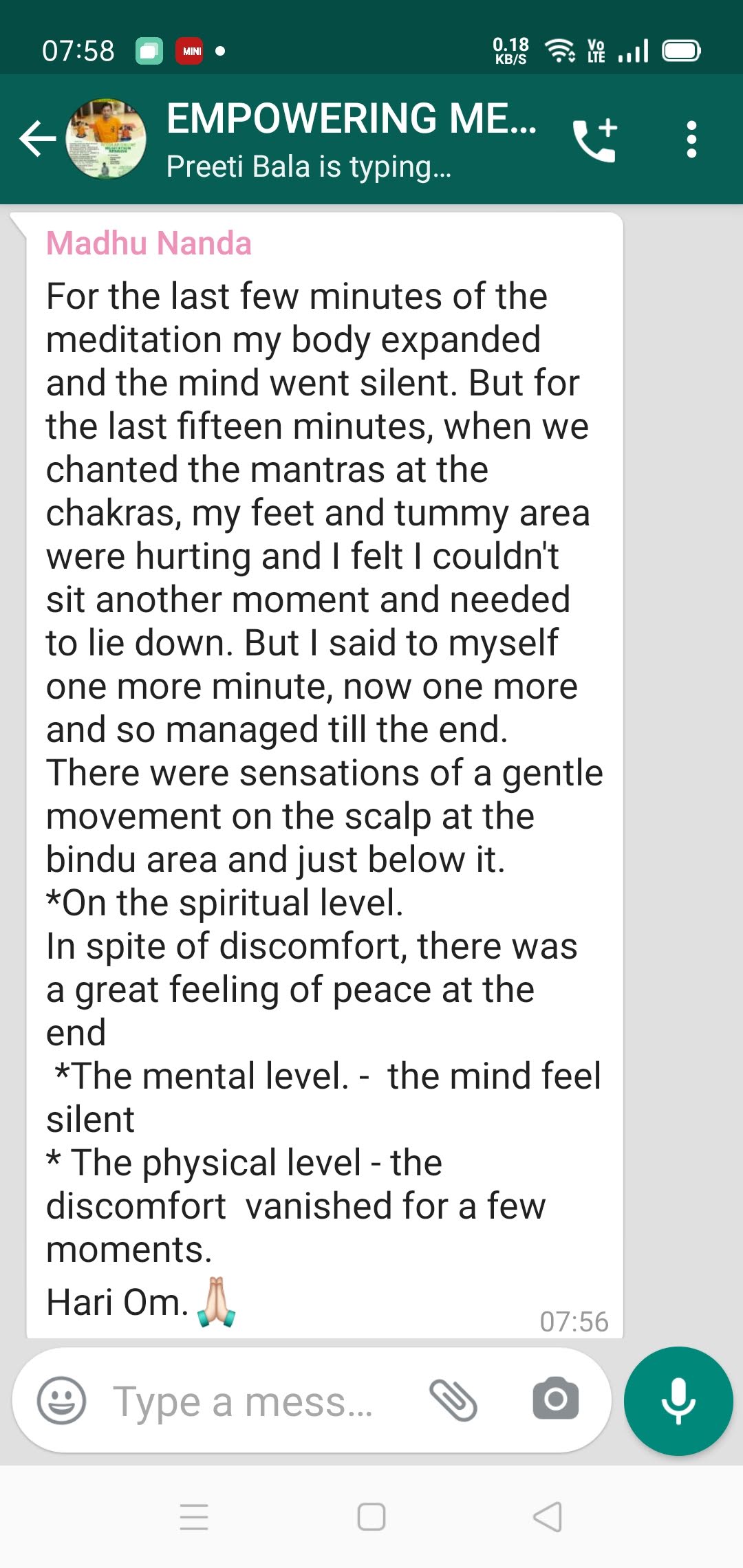Open the group profile photo
This screenshot has width=743, height=1568.
pos(106,139)
